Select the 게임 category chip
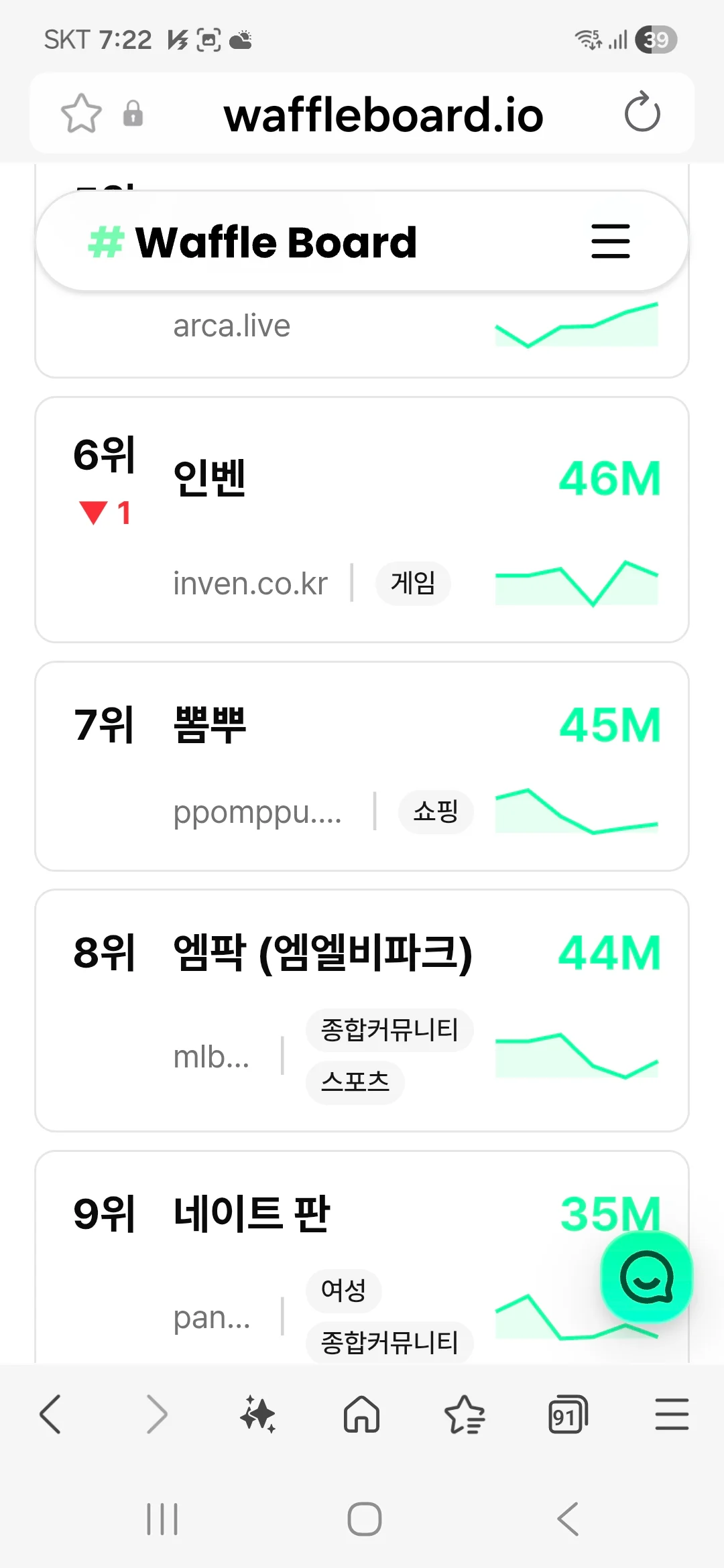The height and width of the screenshot is (1568, 724). [x=413, y=583]
